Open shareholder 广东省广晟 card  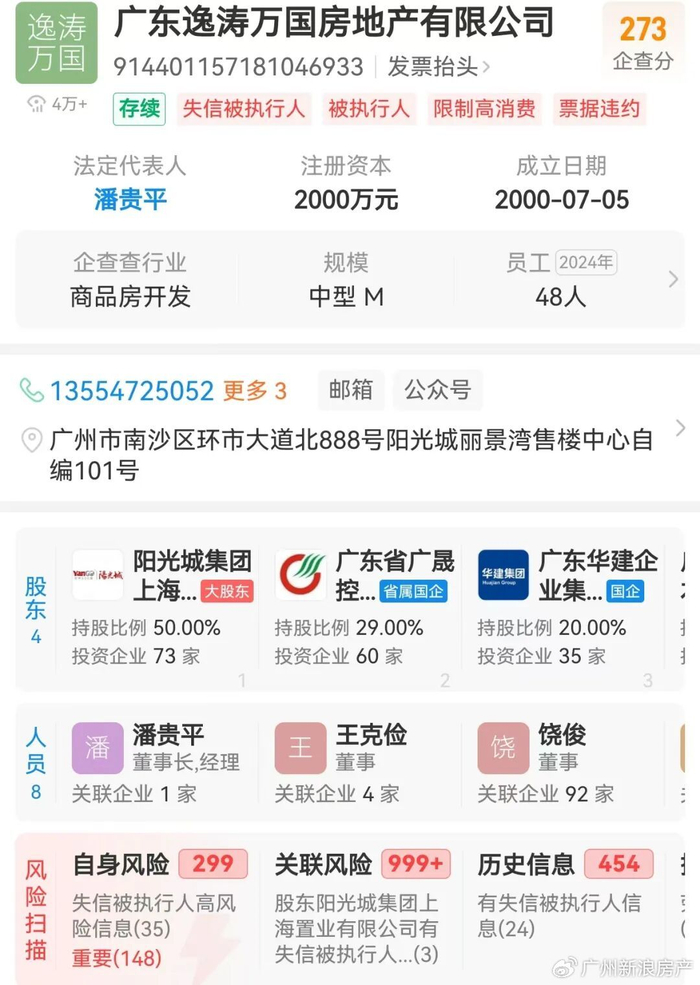coord(363,610)
